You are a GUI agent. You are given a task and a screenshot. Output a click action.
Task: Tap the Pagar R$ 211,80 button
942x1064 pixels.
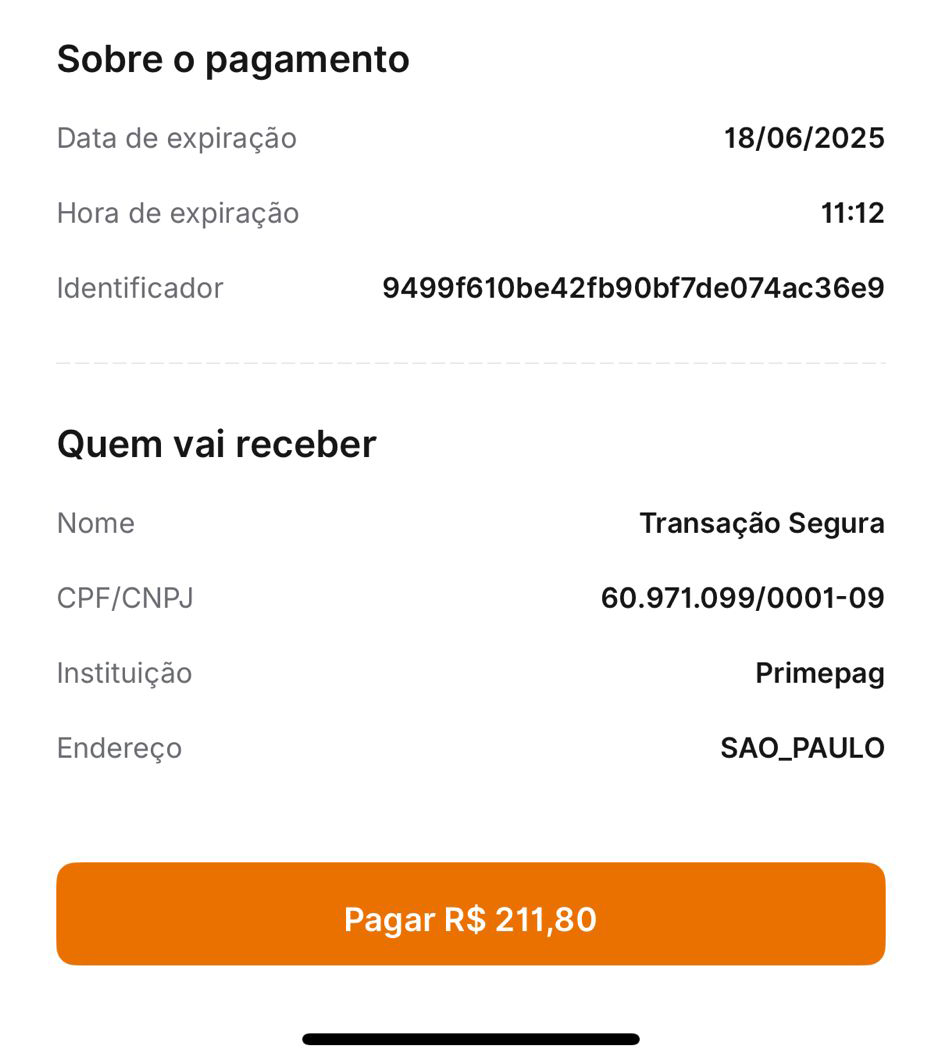(x=470, y=914)
